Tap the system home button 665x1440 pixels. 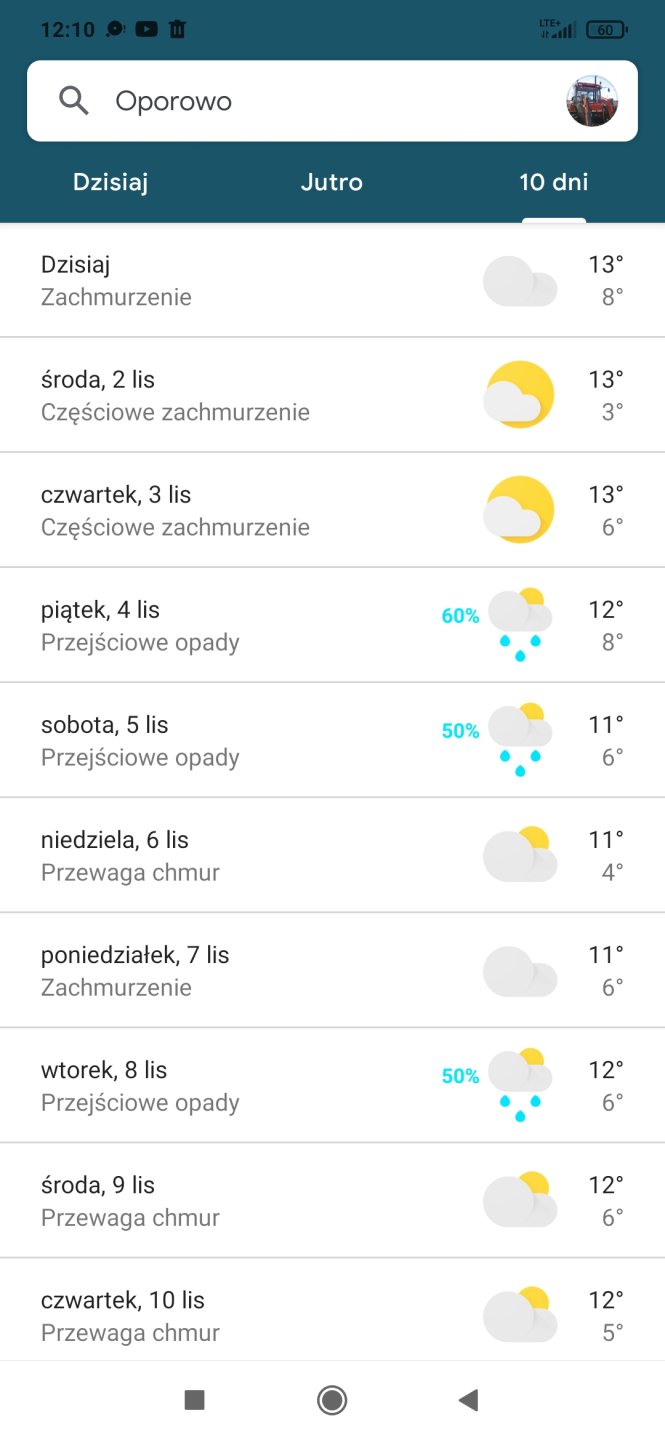point(332,1400)
